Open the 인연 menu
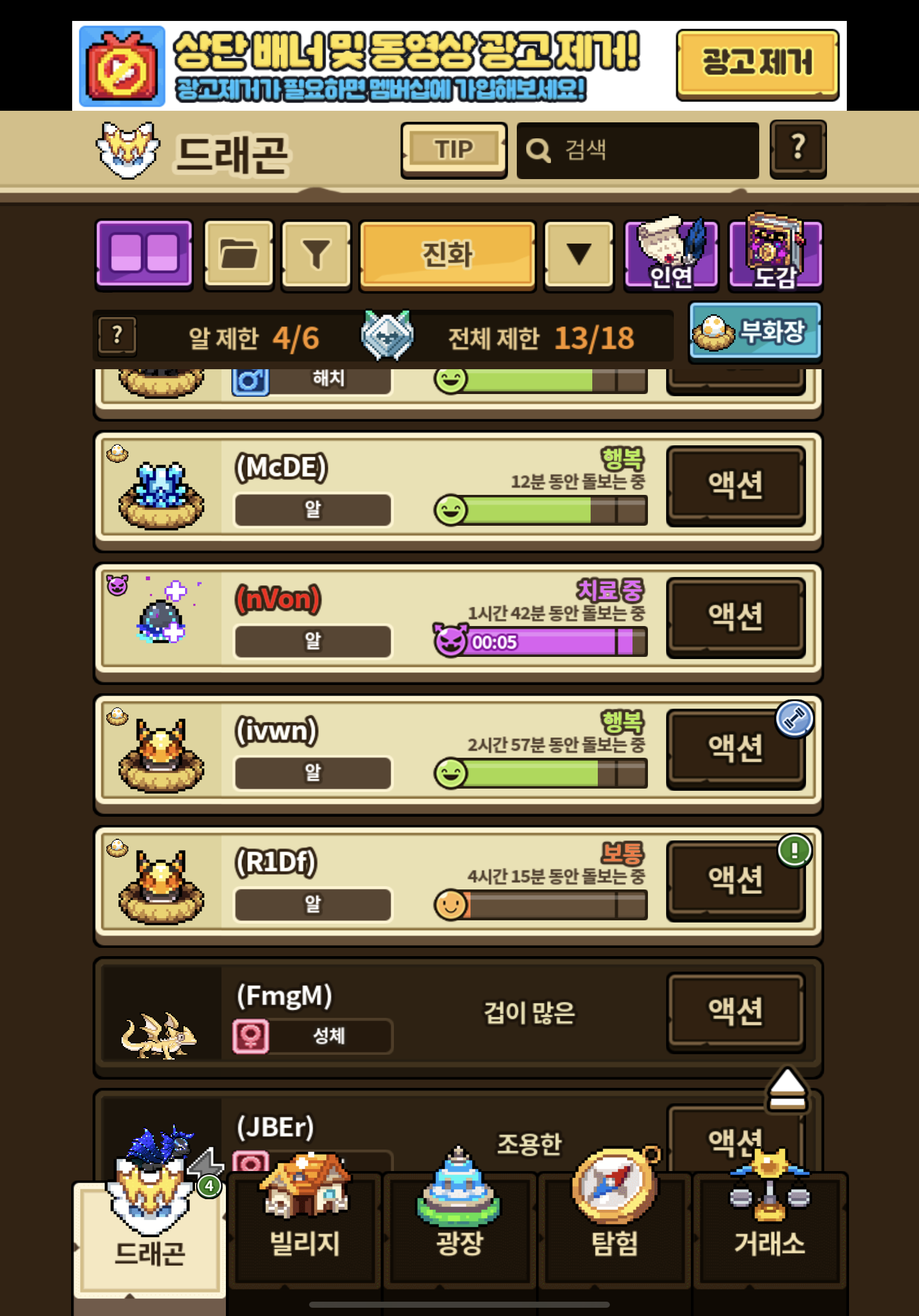The height and width of the screenshot is (1316, 919). pos(671,256)
